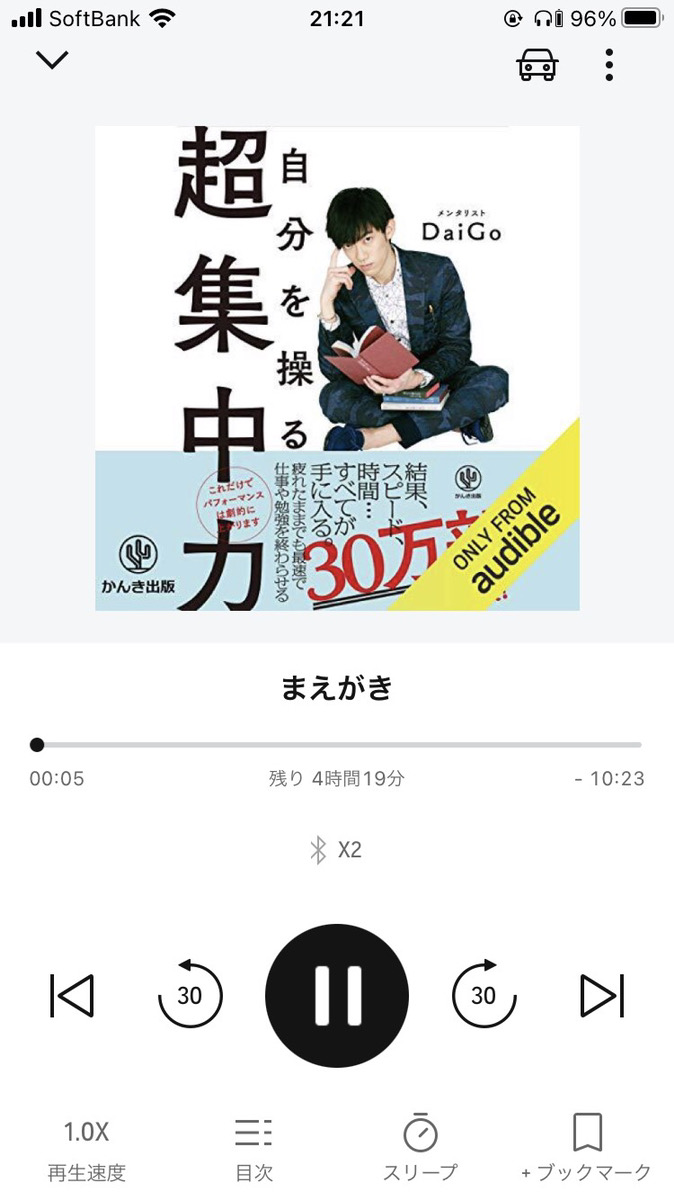Pause the audiobook playback
This screenshot has height=1200, width=674.
[x=337, y=995]
